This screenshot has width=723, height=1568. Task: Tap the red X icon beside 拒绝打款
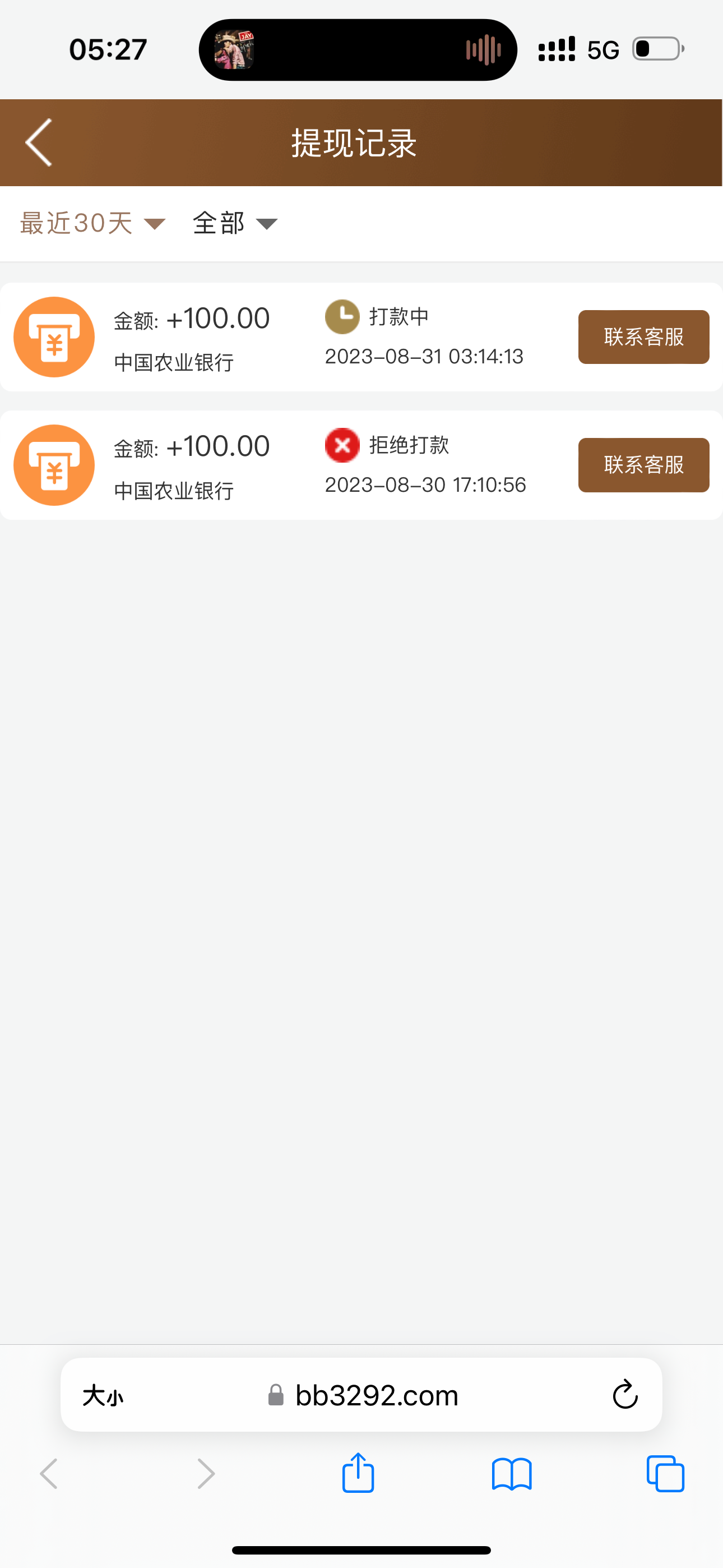pyautogui.click(x=342, y=445)
